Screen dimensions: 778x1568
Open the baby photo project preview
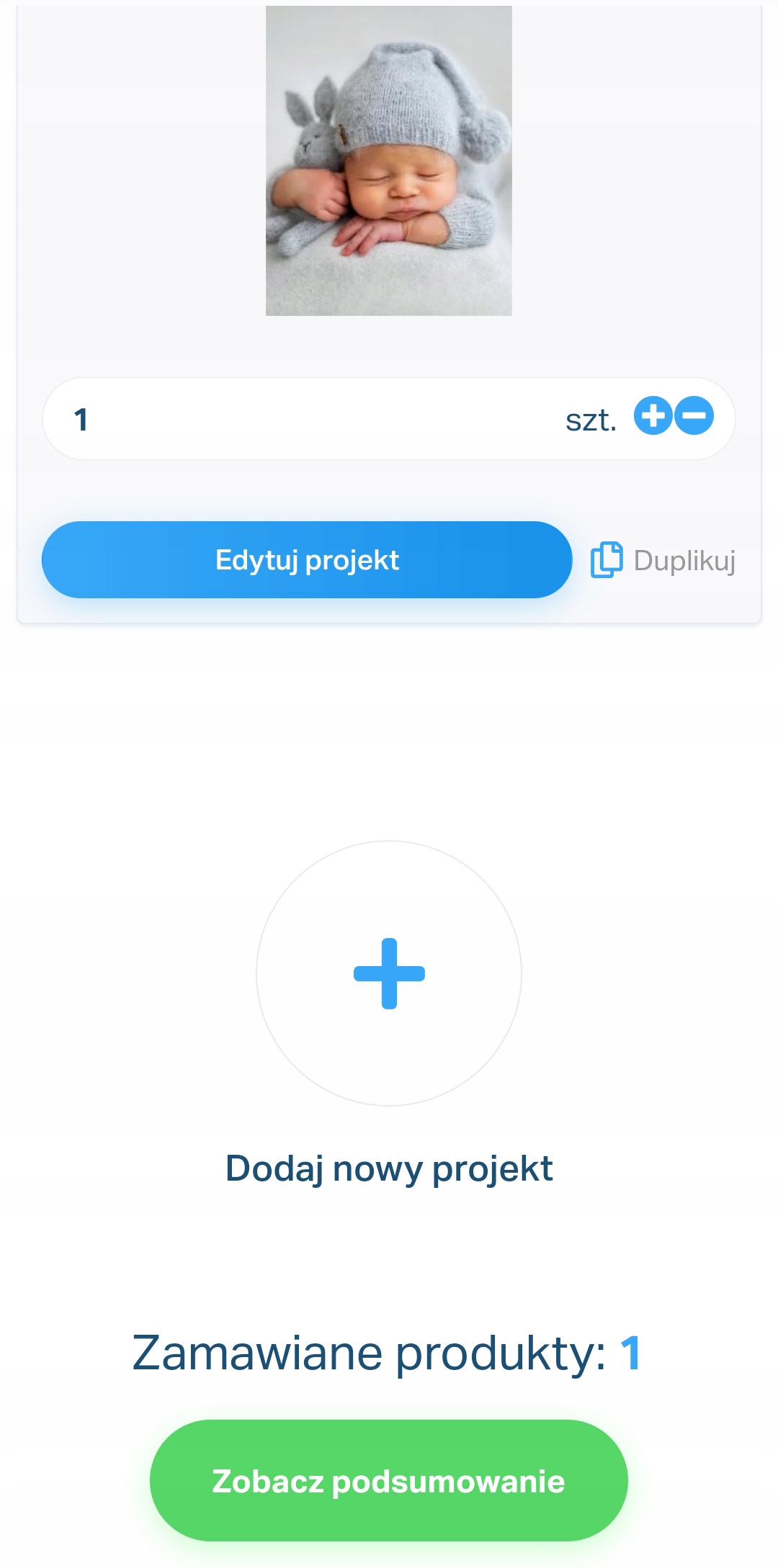click(x=389, y=161)
